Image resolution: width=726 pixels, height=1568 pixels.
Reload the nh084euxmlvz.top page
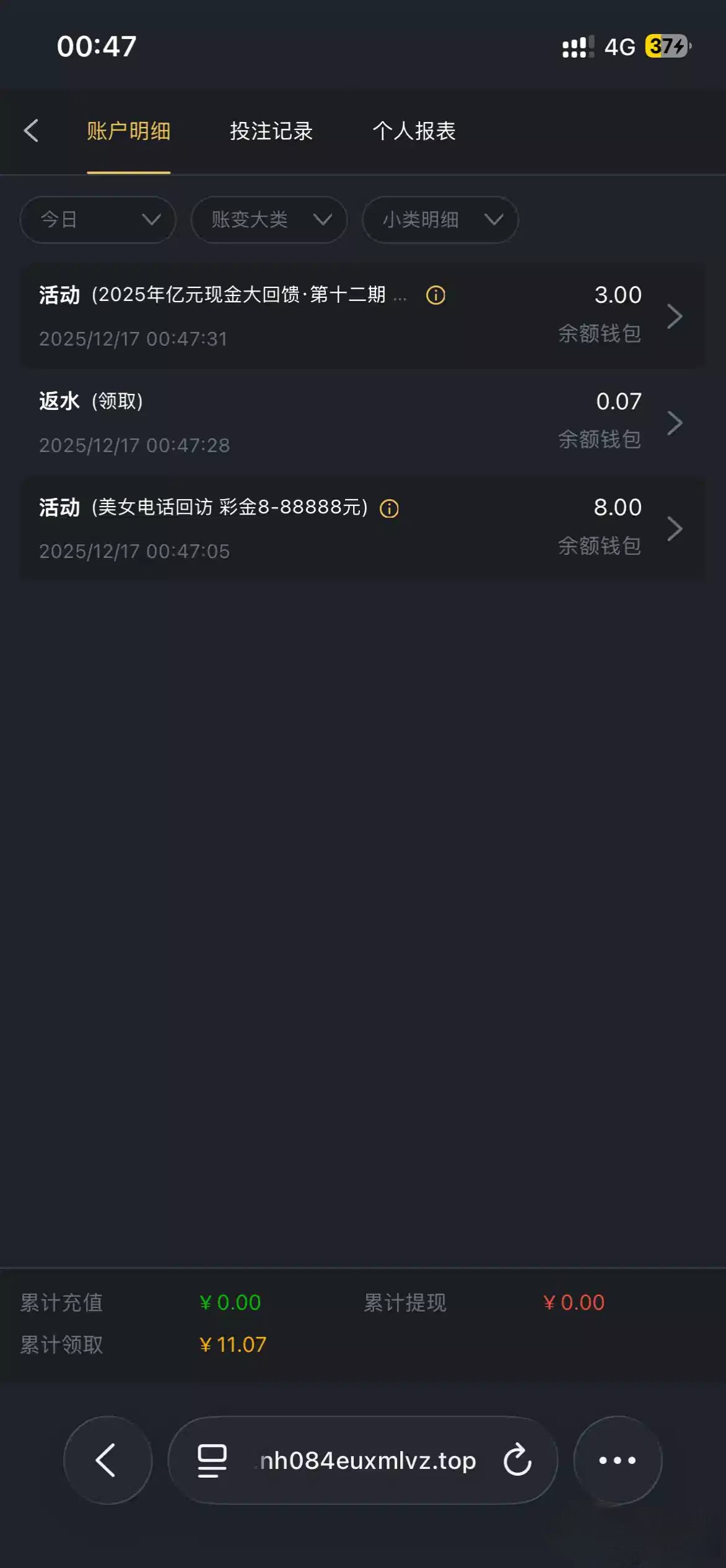pos(517,1460)
